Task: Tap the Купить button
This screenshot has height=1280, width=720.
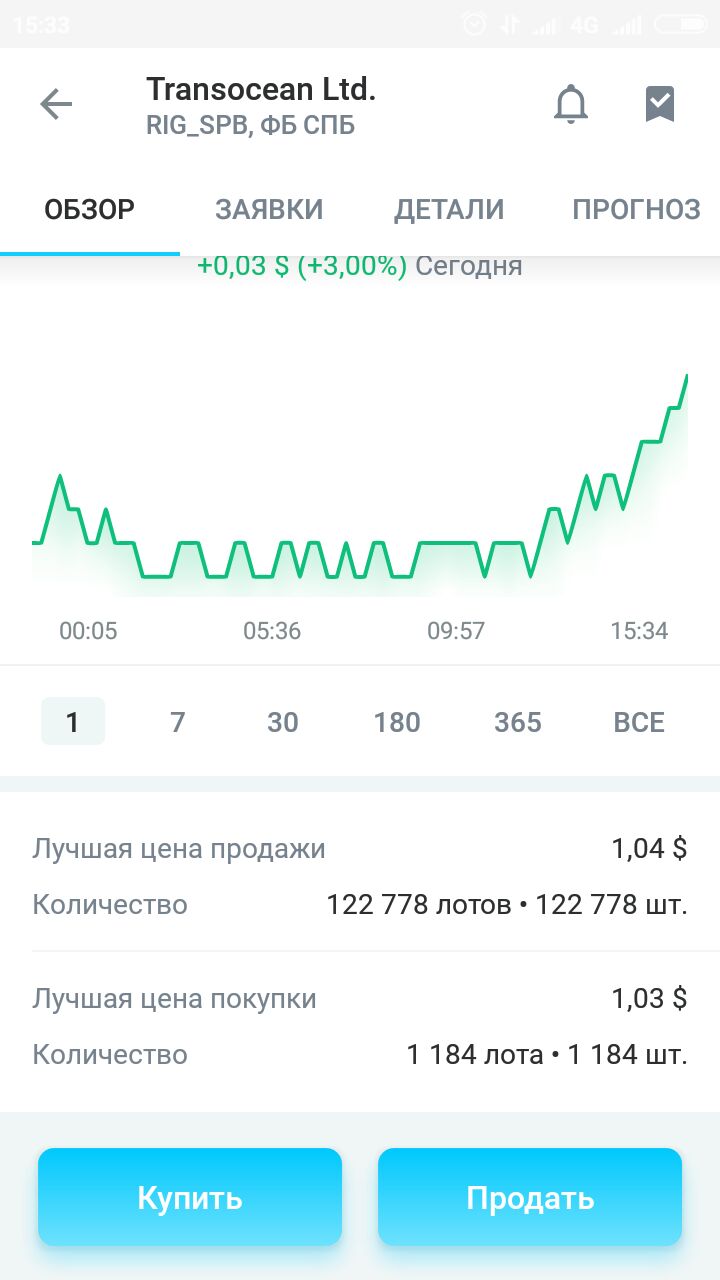Action: pyautogui.click(x=190, y=1197)
